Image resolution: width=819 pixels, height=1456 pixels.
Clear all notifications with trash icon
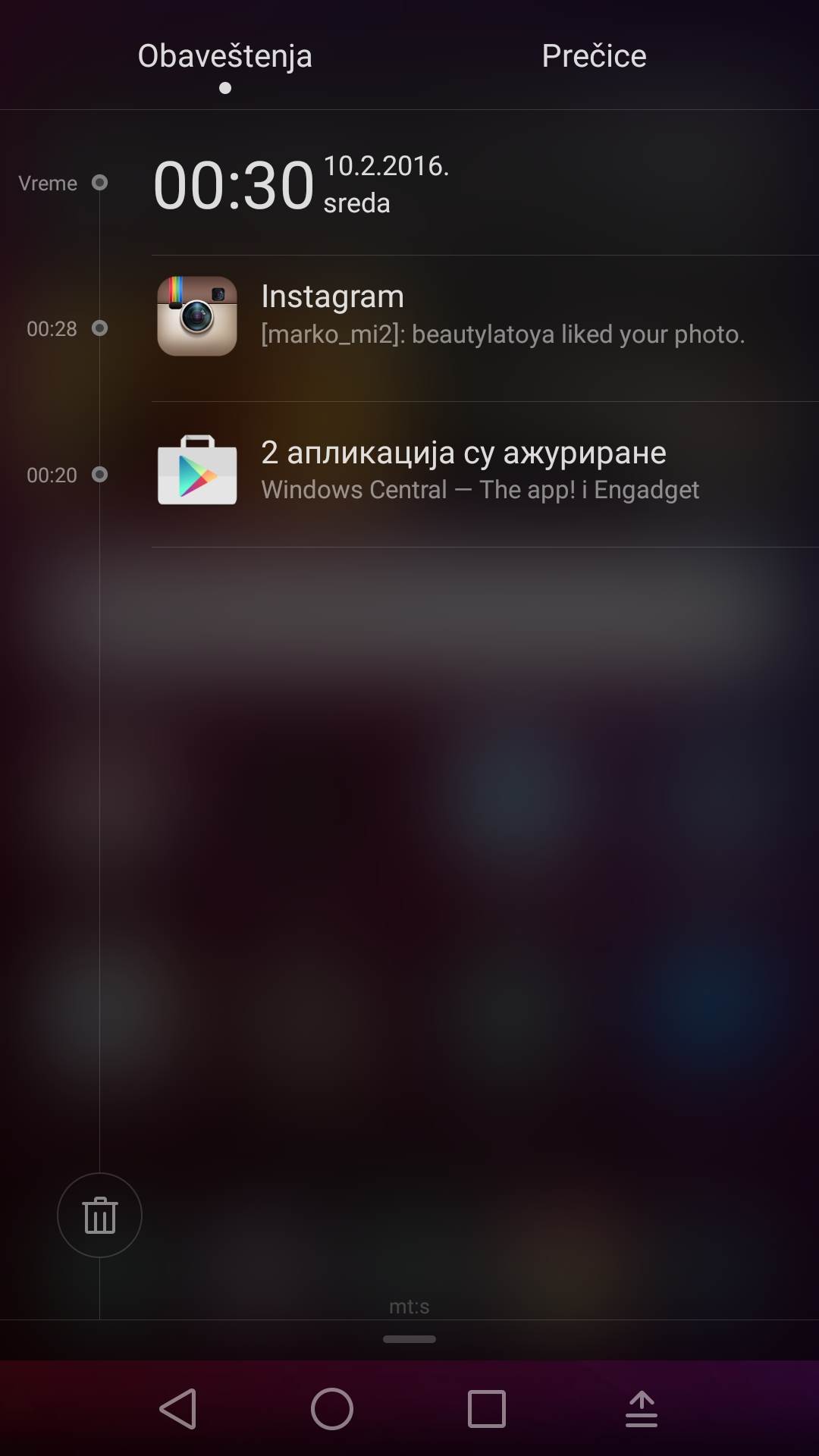99,1215
